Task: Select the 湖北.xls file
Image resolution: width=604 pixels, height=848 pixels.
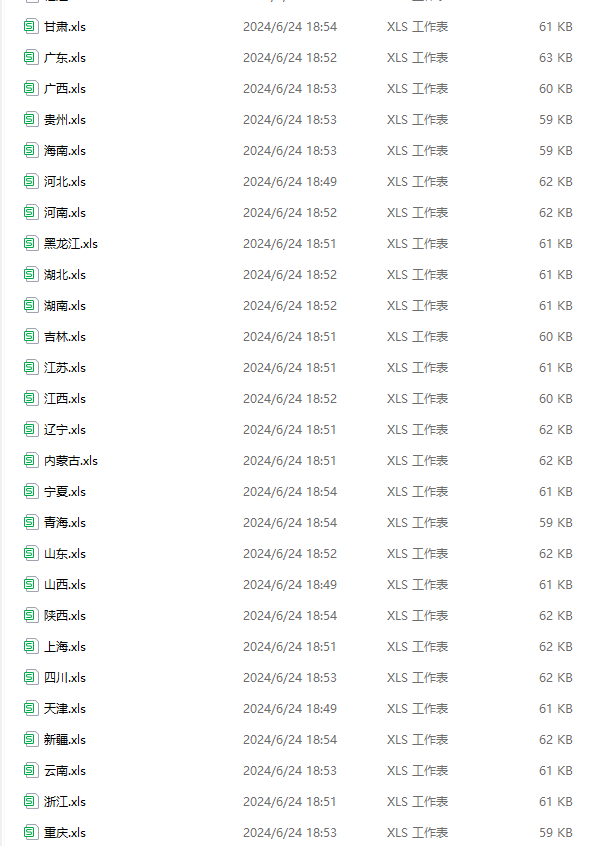Action: (x=65, y=275)
